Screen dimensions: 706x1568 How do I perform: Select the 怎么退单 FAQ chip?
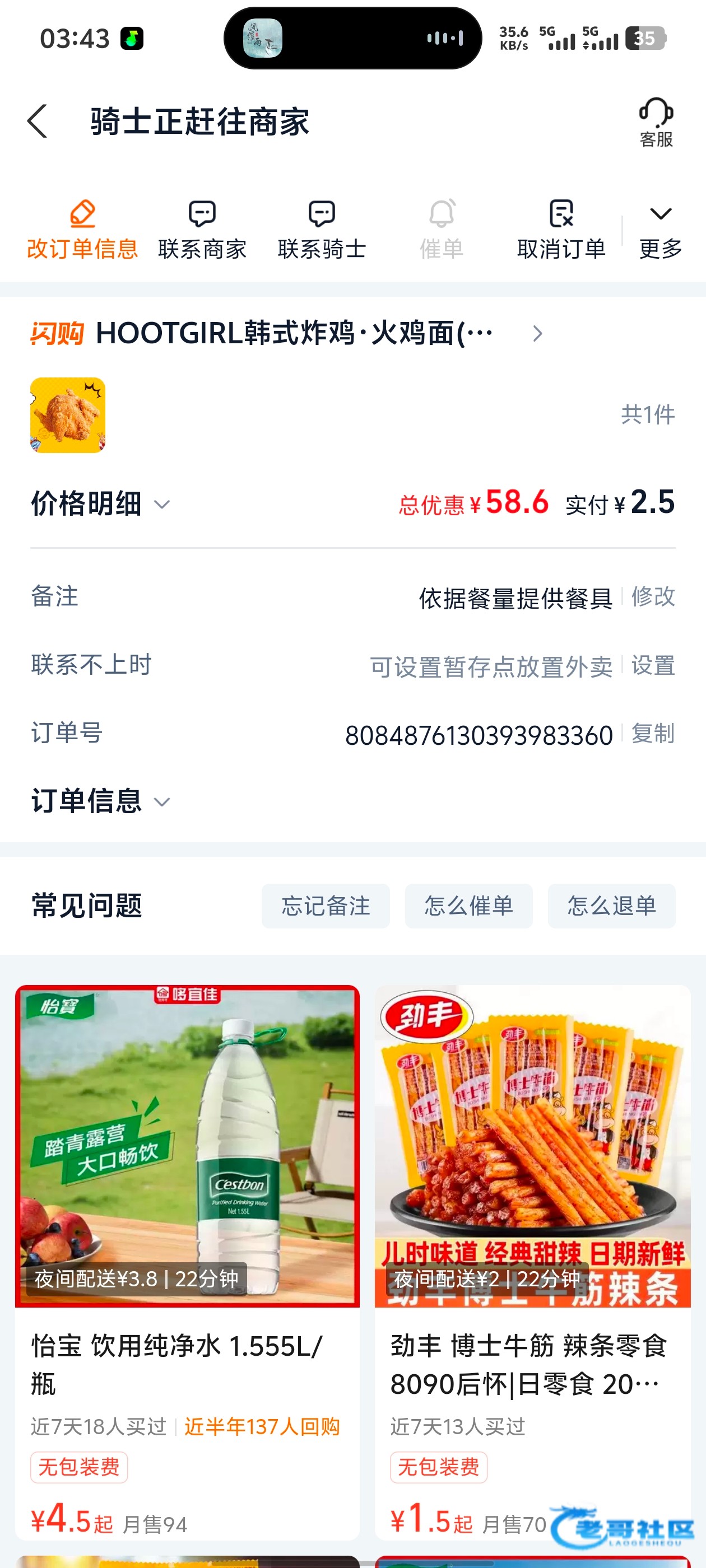[x=611, y=906]
